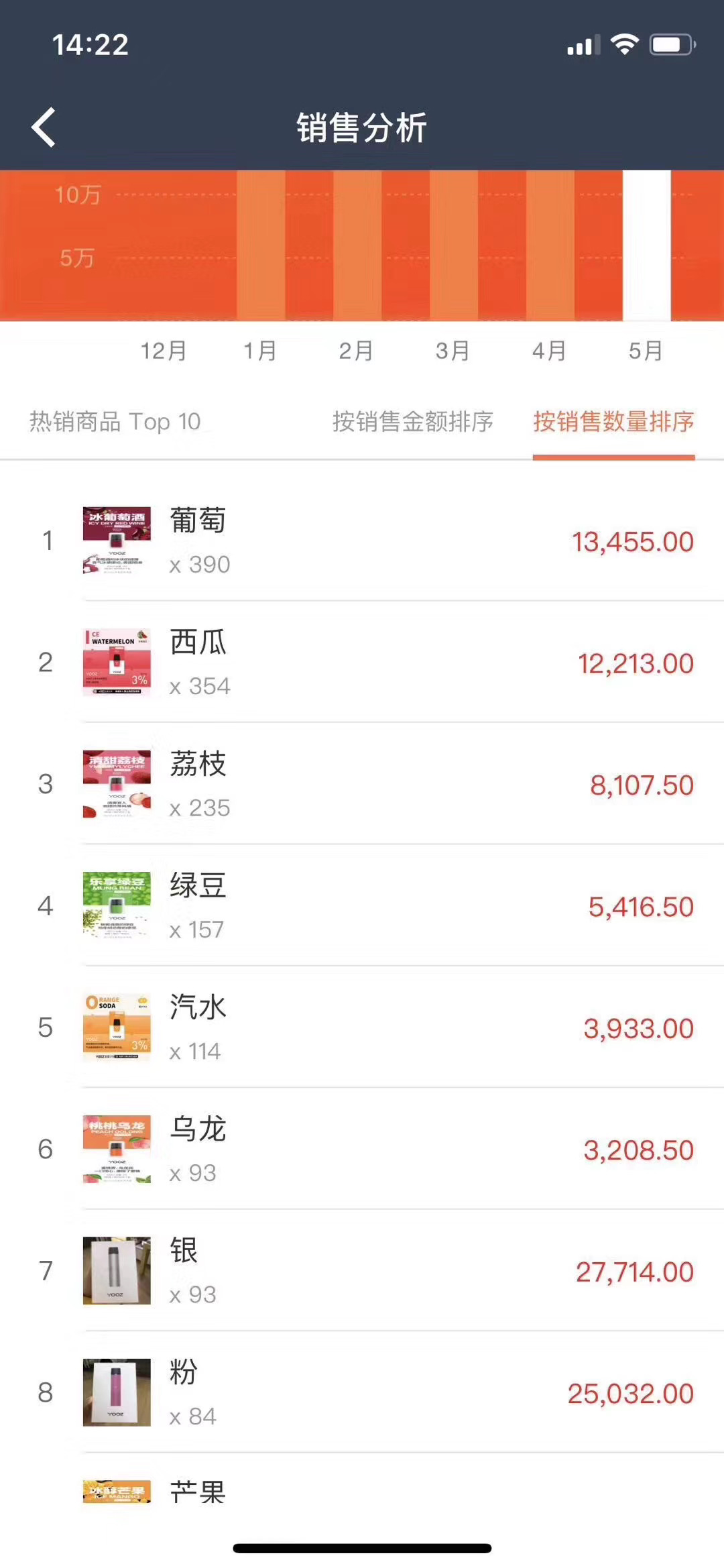The height and width of the screenshot is (1568, 724).
Task: Open the 乌龙 product row
Action: point(389,1149)
